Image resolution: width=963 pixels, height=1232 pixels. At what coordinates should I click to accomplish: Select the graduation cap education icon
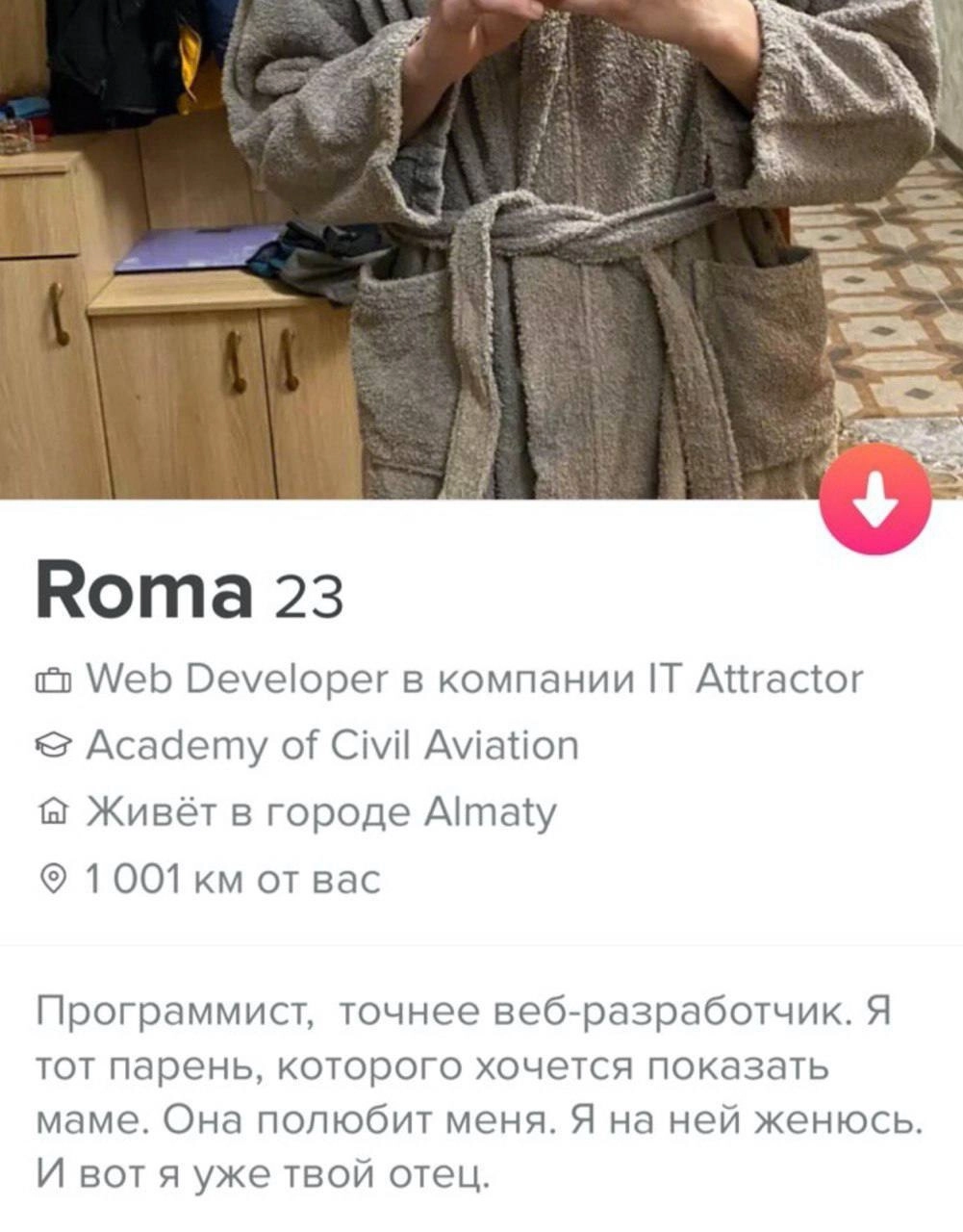pyautogui.click(x=55, y=744)
